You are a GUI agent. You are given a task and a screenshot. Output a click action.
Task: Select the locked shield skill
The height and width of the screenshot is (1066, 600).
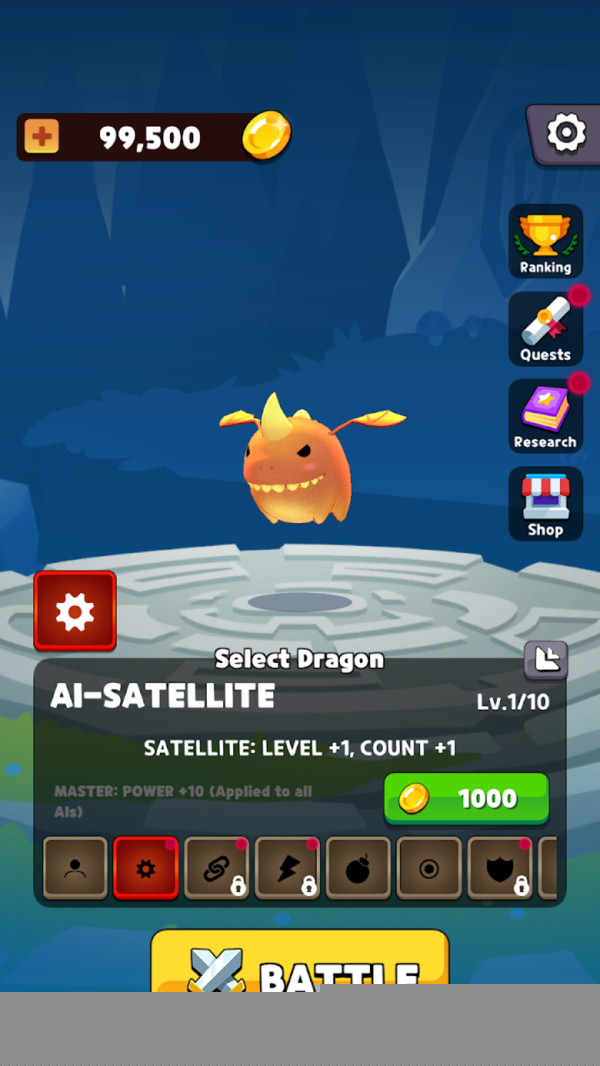coord(500,868)
